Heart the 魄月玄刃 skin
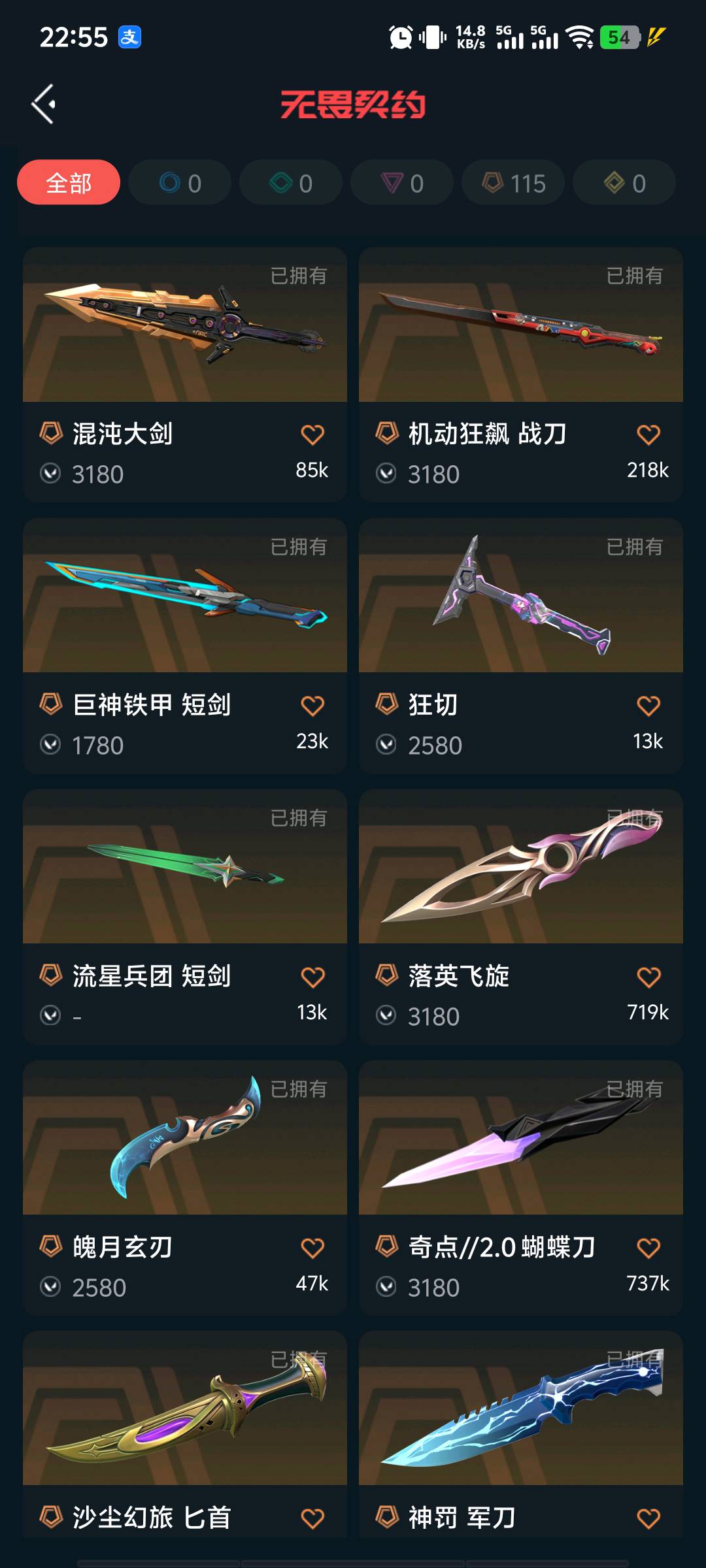Viewport: 706px width, 1568px height. click(312, 1248)
